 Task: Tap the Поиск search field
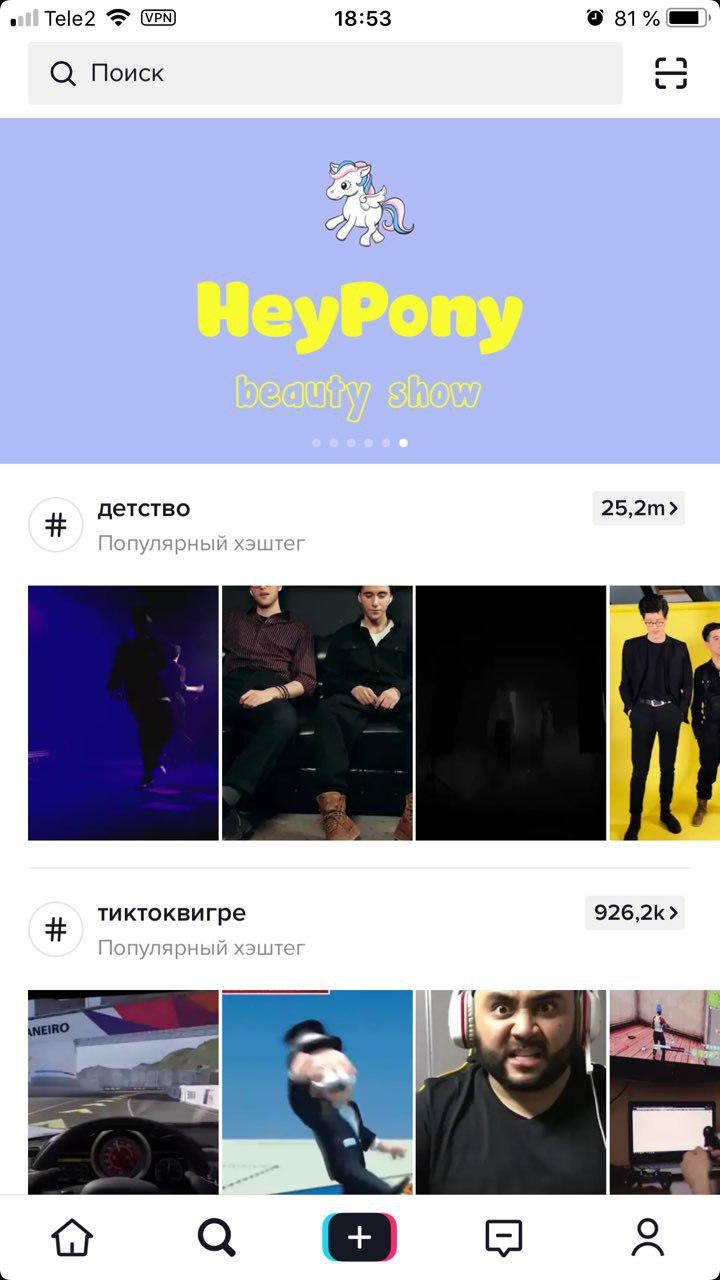[325, 73]
